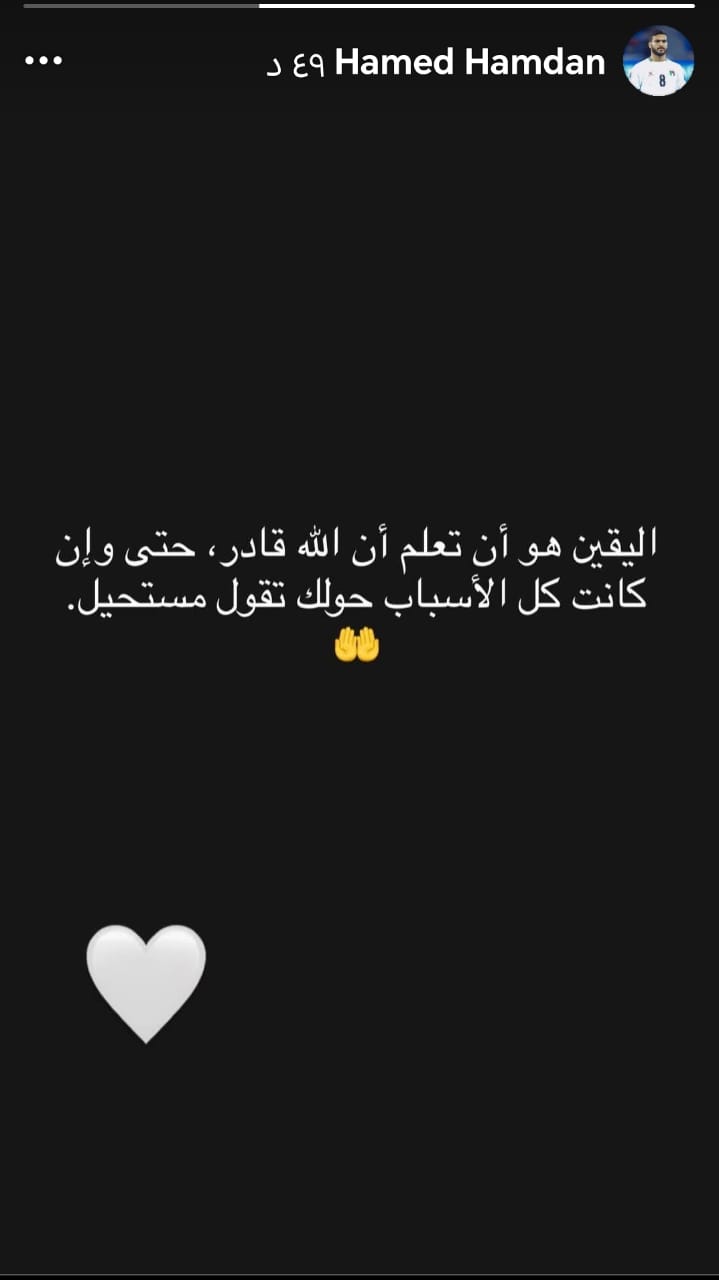Open Hamed Hamdan's profile picture
Image resolution: width=719 pixels, height=1280 pixels.
click(658, 61)
